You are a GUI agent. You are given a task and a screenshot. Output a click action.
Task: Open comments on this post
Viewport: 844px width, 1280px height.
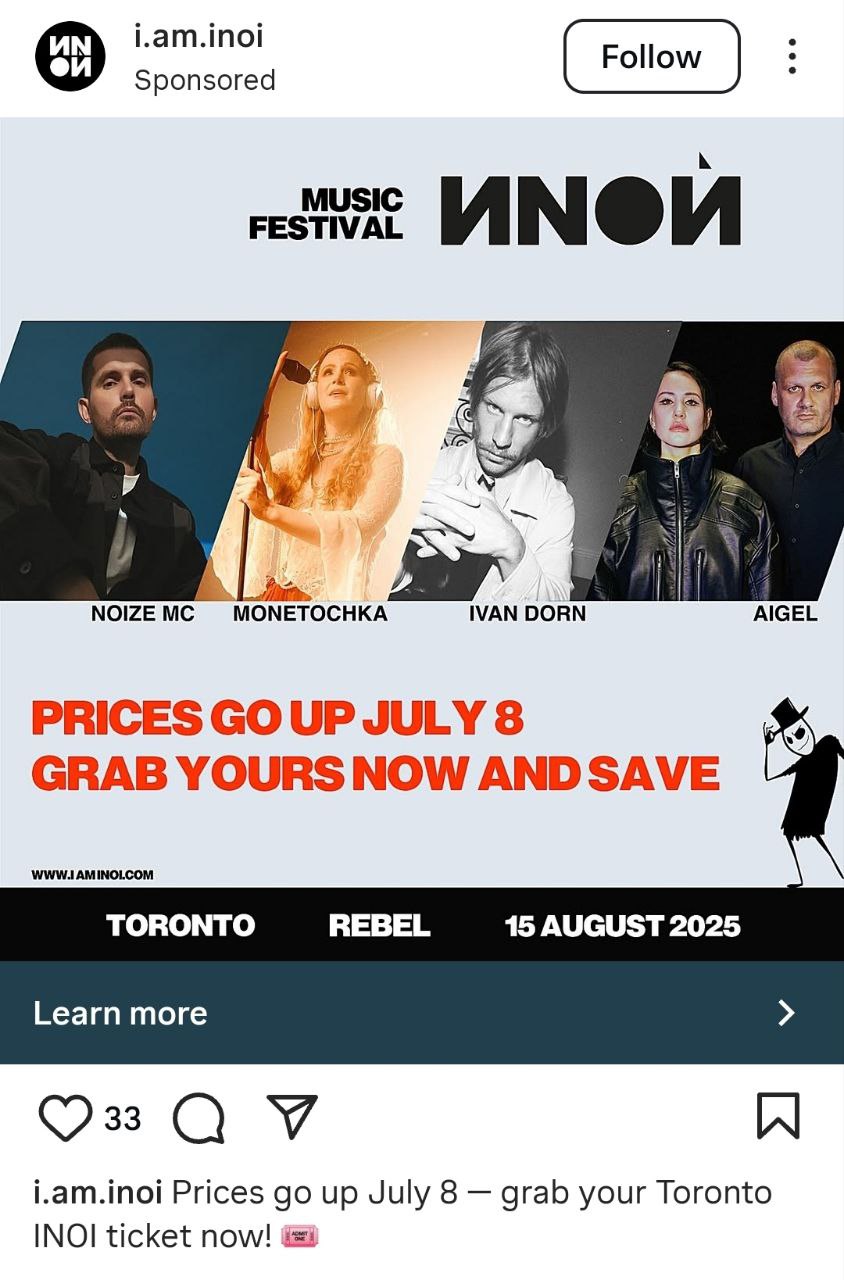pos(198,1117)
